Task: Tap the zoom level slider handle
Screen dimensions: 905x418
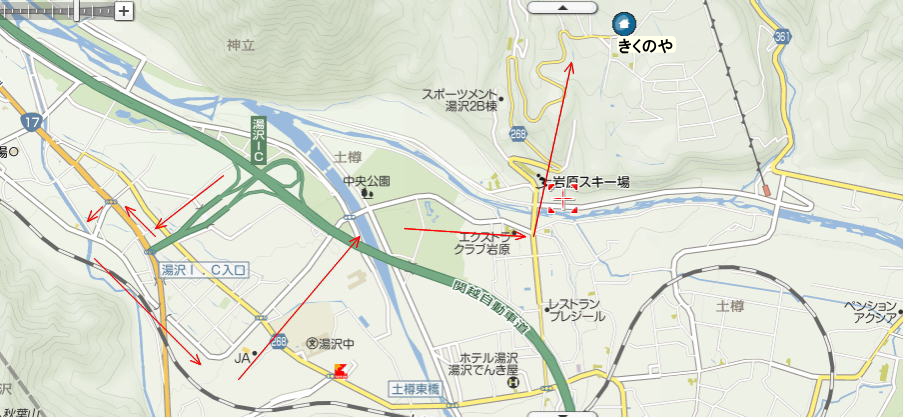Action: pos(77,10)
